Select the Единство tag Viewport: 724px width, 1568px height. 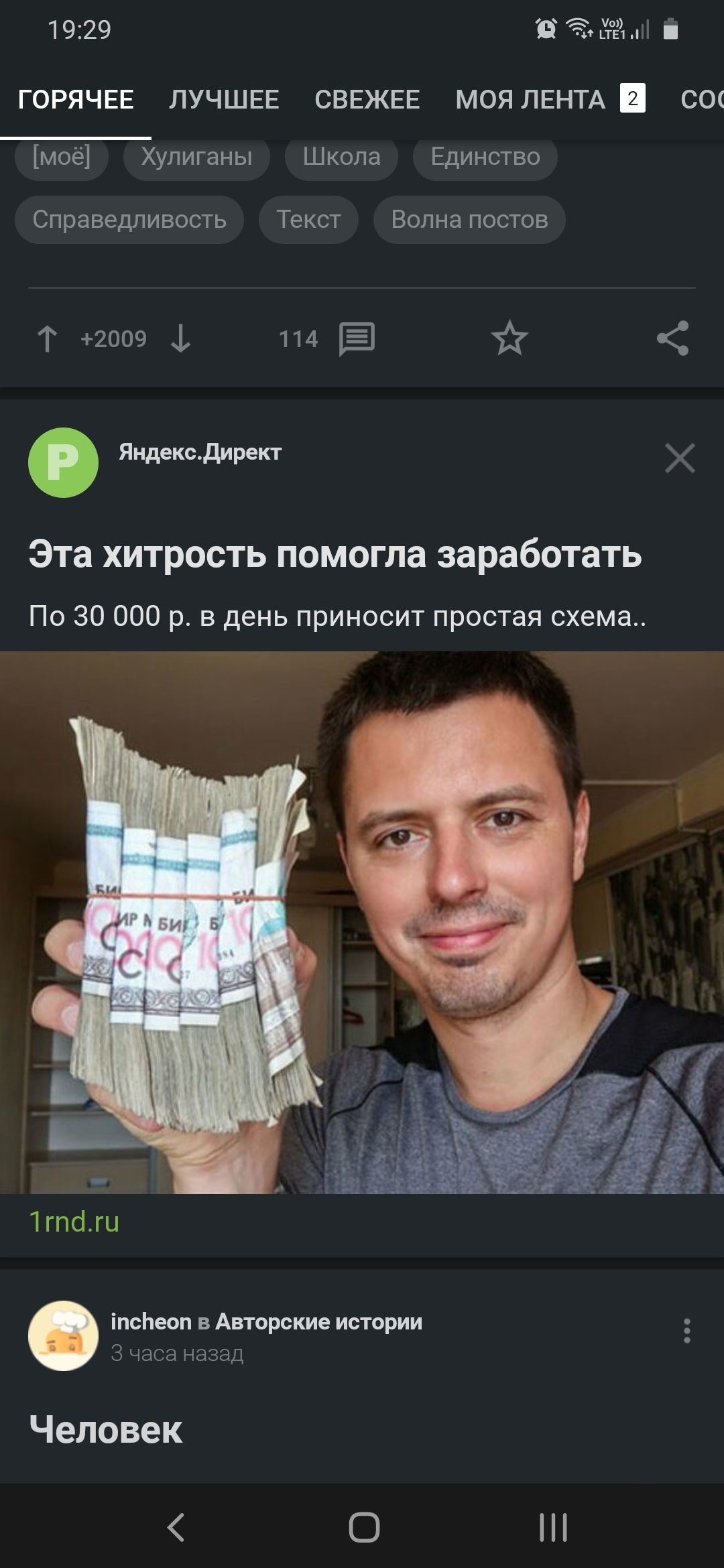[x=485, y=157]
